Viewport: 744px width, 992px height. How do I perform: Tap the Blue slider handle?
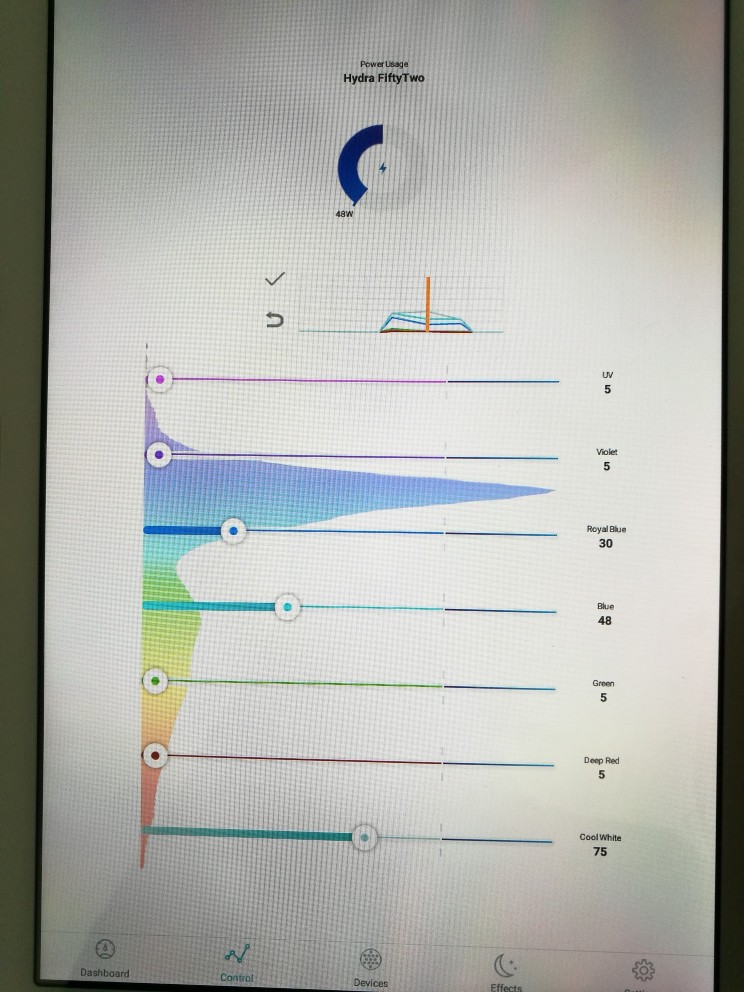pos(288,607)
